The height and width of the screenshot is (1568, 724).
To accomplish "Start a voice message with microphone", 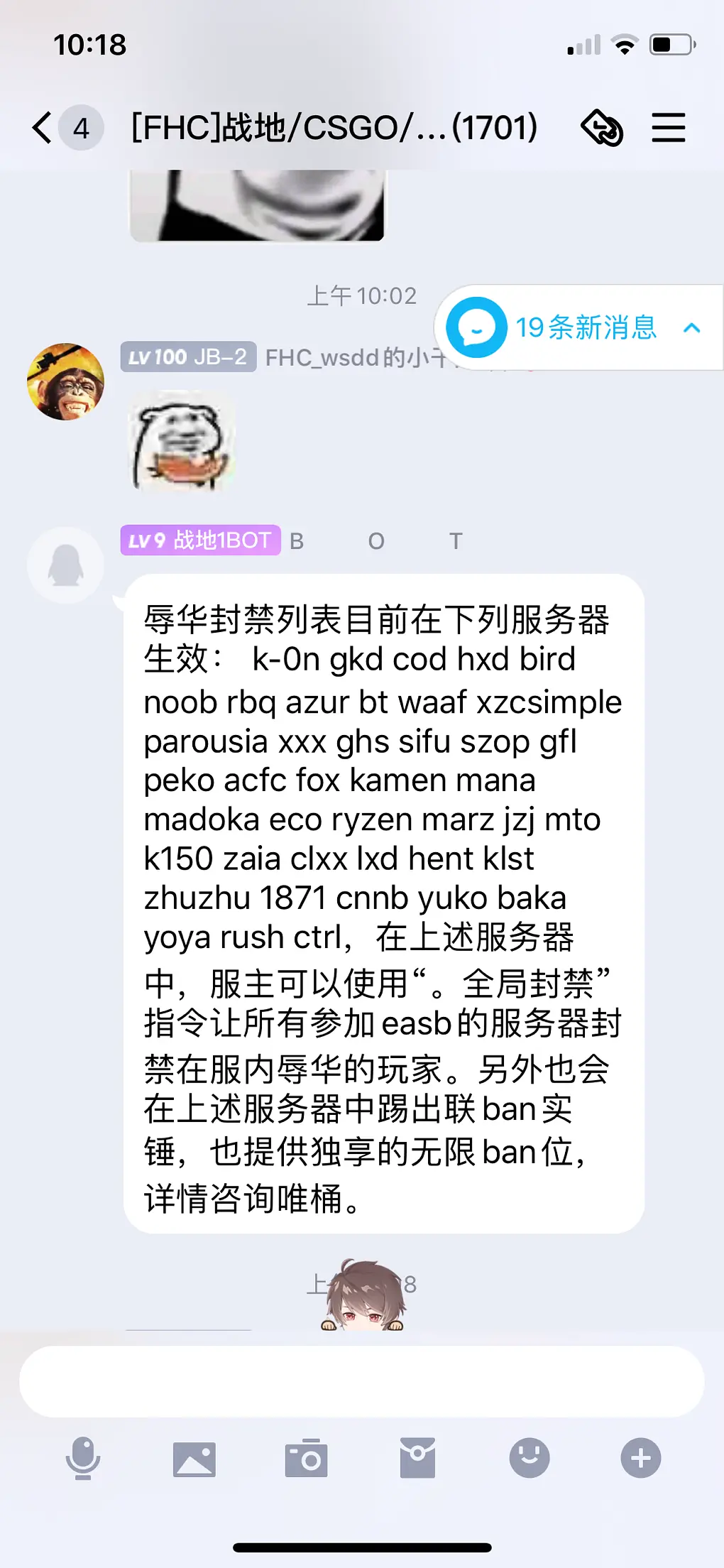I will pyautogui.click(x=83, y=1459).
